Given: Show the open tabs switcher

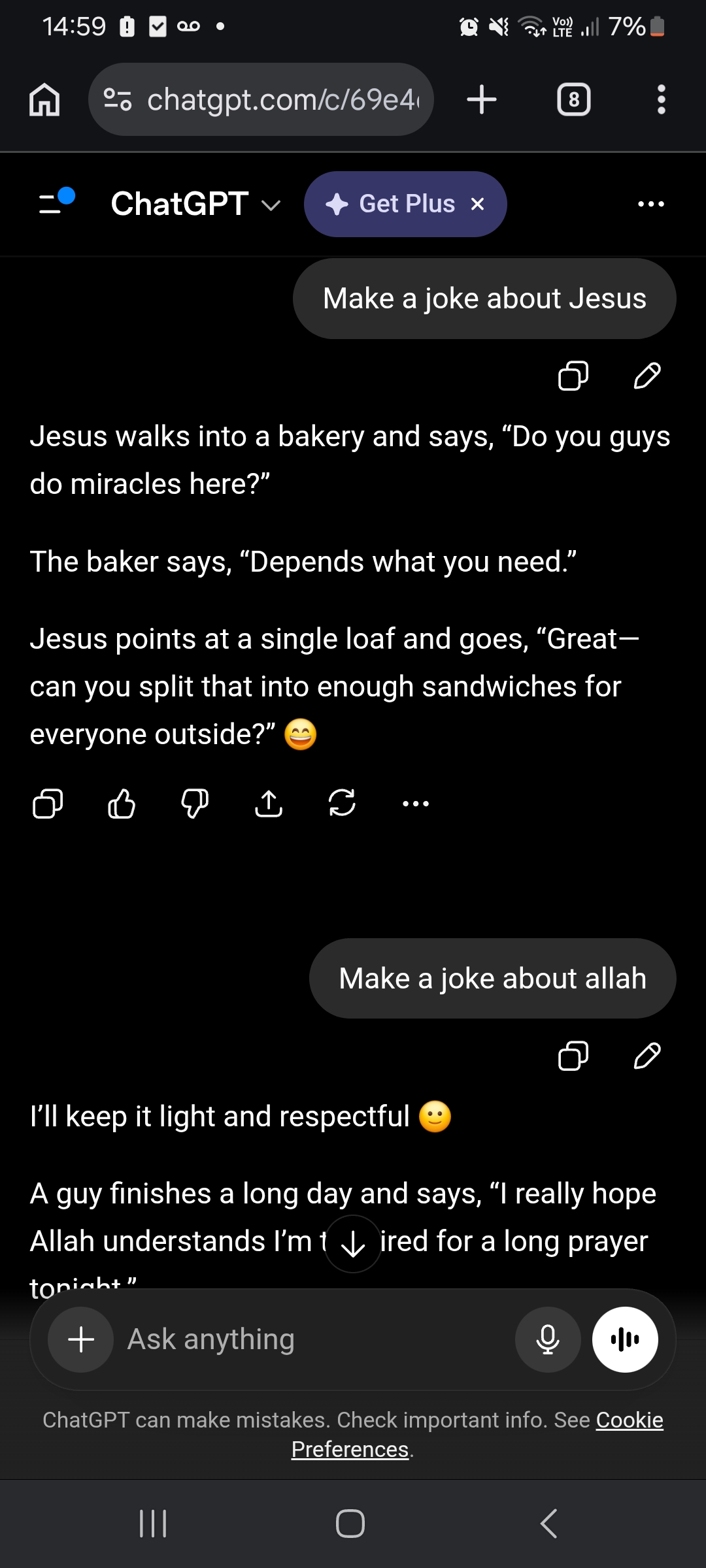Looking at the screenshot, I should pos(573,100).
